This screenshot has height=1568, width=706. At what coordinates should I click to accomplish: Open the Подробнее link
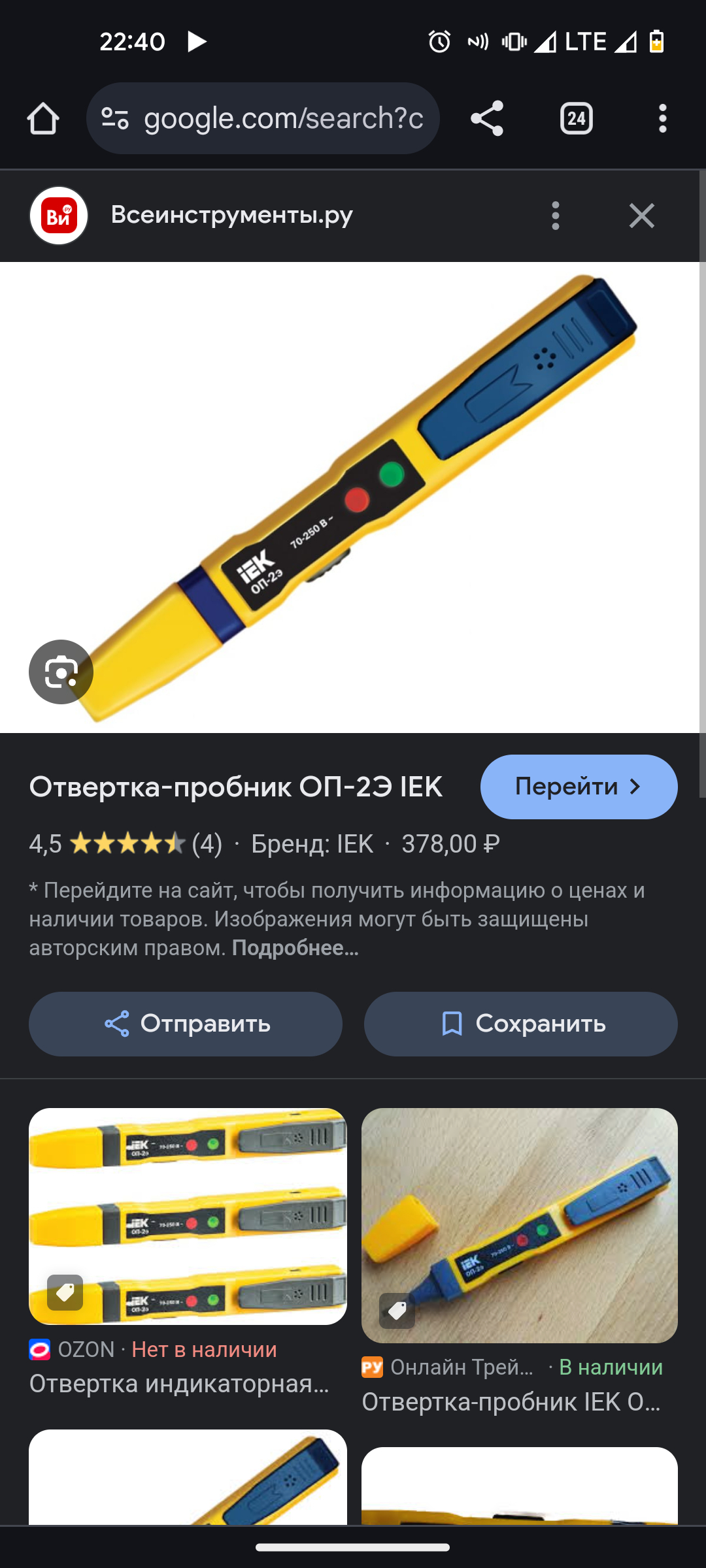click(x=295, y=948)
